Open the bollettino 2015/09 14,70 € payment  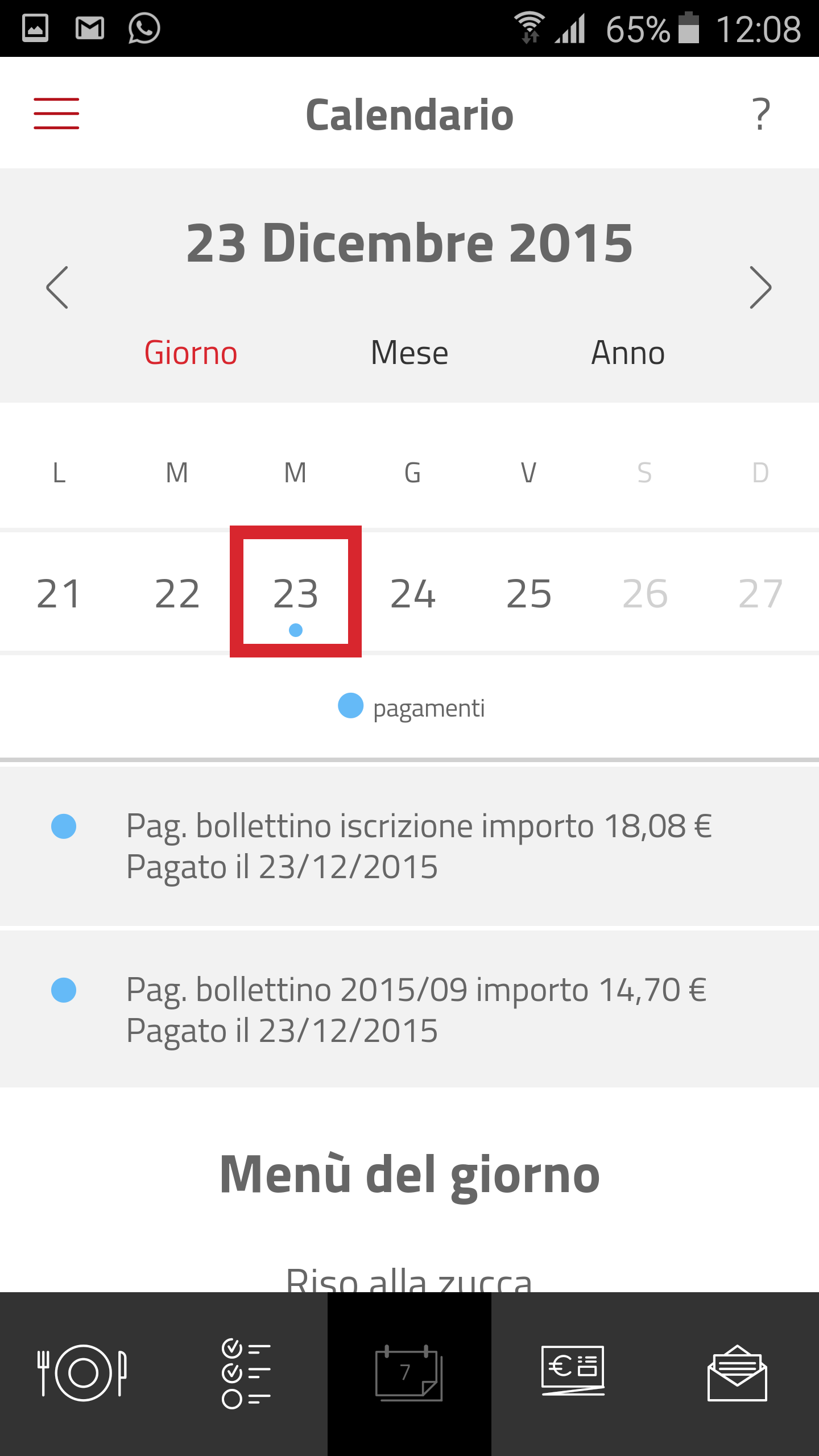coord(409,1010)
